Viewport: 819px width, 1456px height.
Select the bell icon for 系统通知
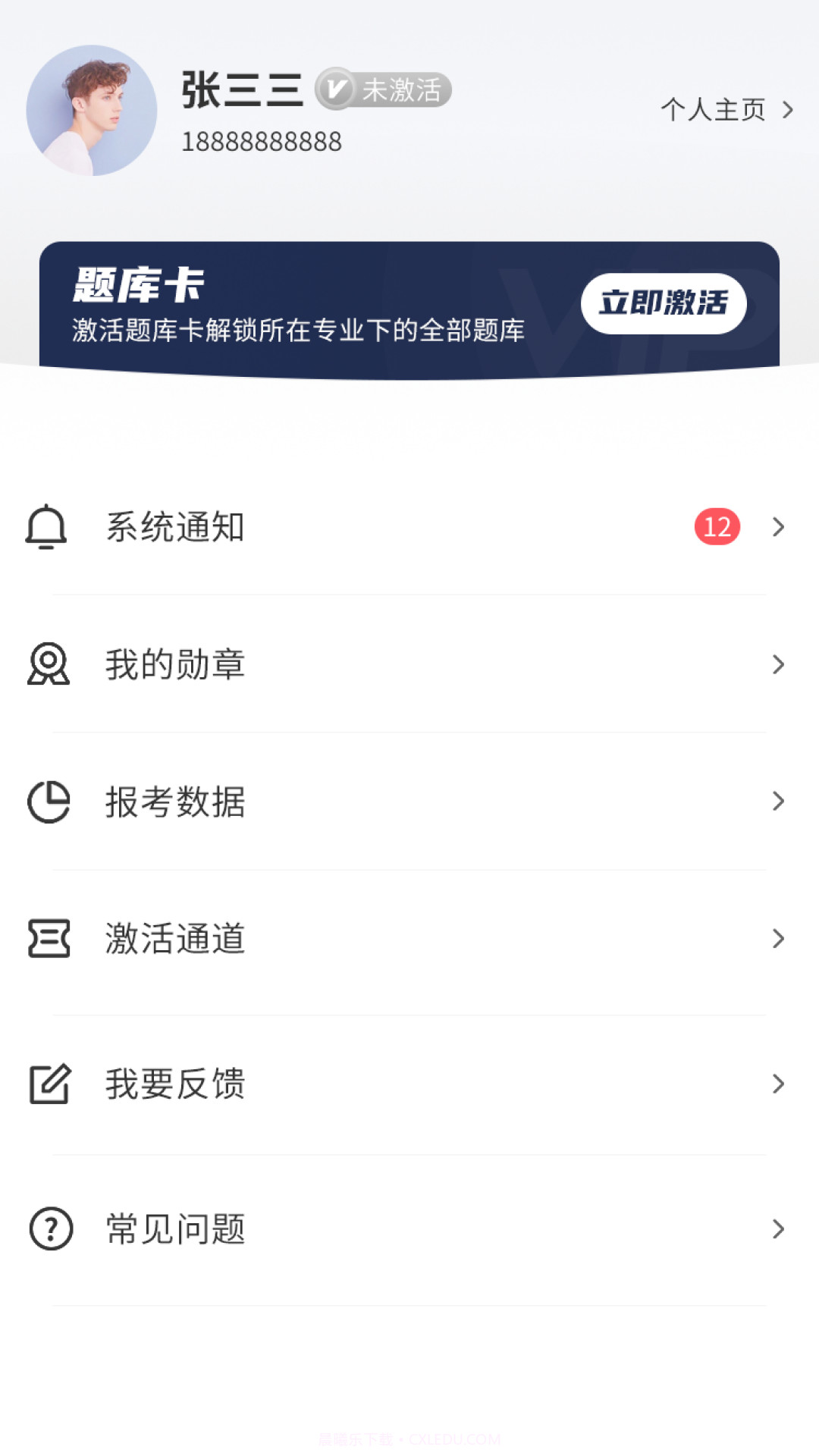coord(45,527)
